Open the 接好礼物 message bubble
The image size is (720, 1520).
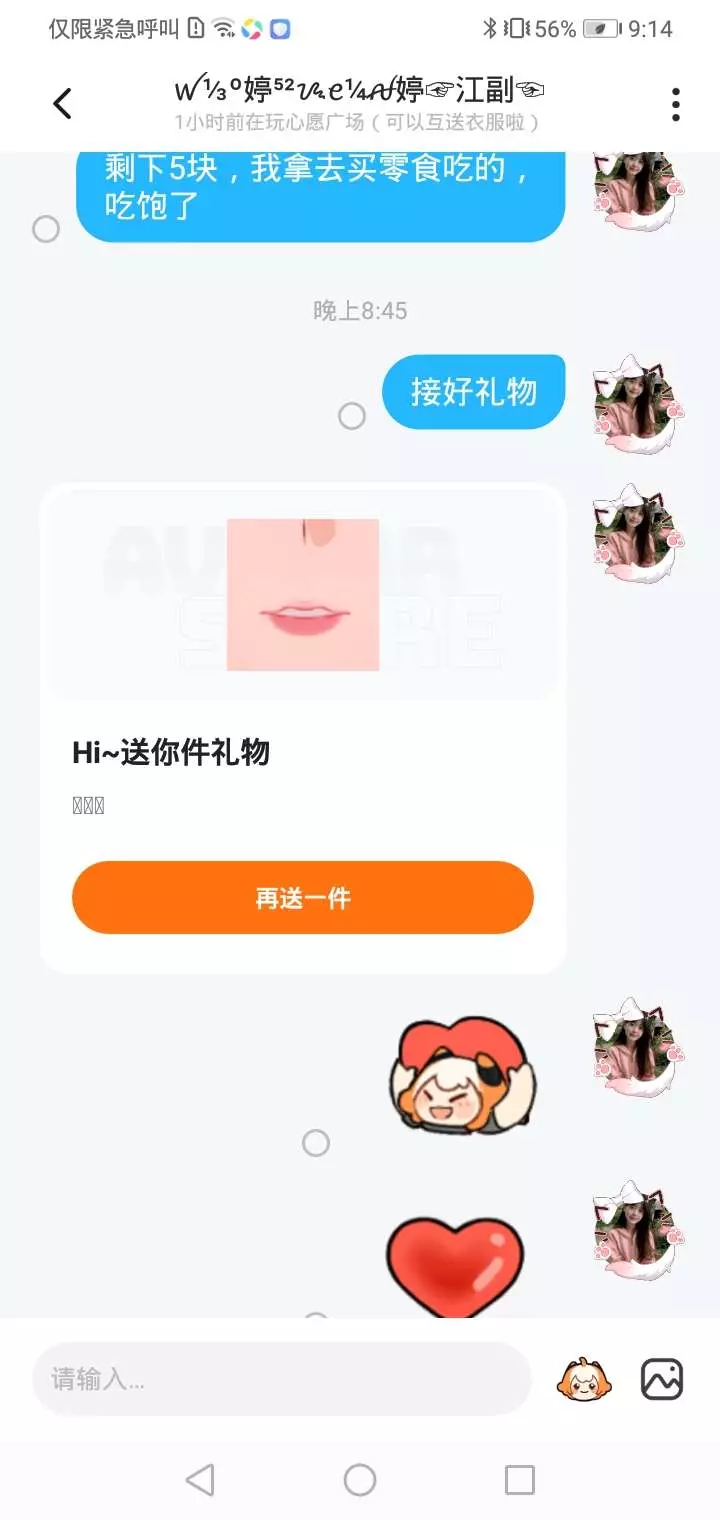click(474, 392)
